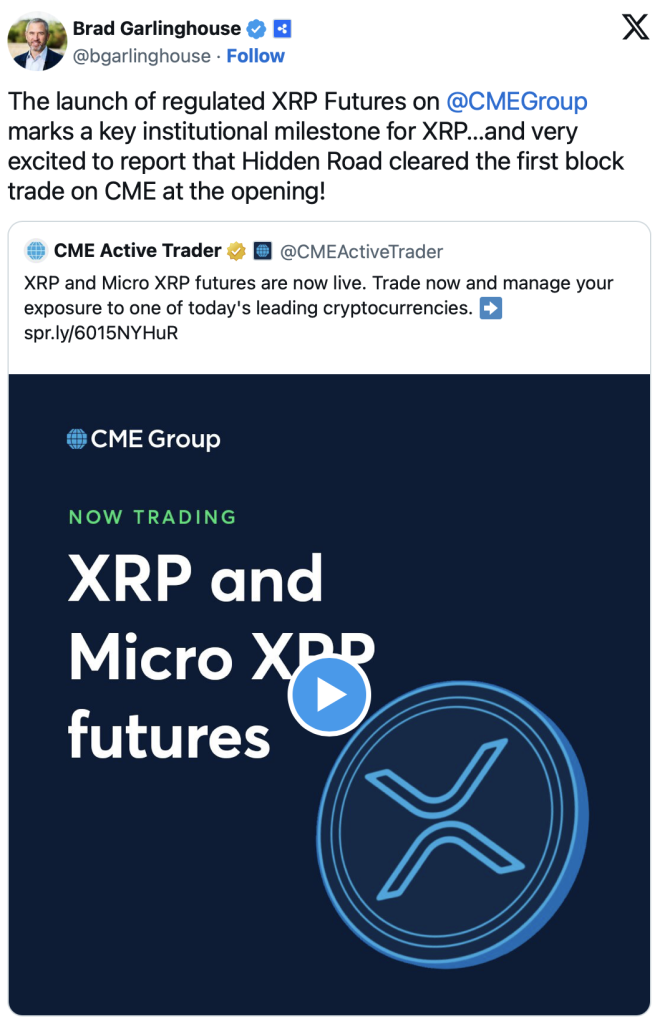
Task: Open the @bgarlinghouse handle
Action: click(142, 57)
